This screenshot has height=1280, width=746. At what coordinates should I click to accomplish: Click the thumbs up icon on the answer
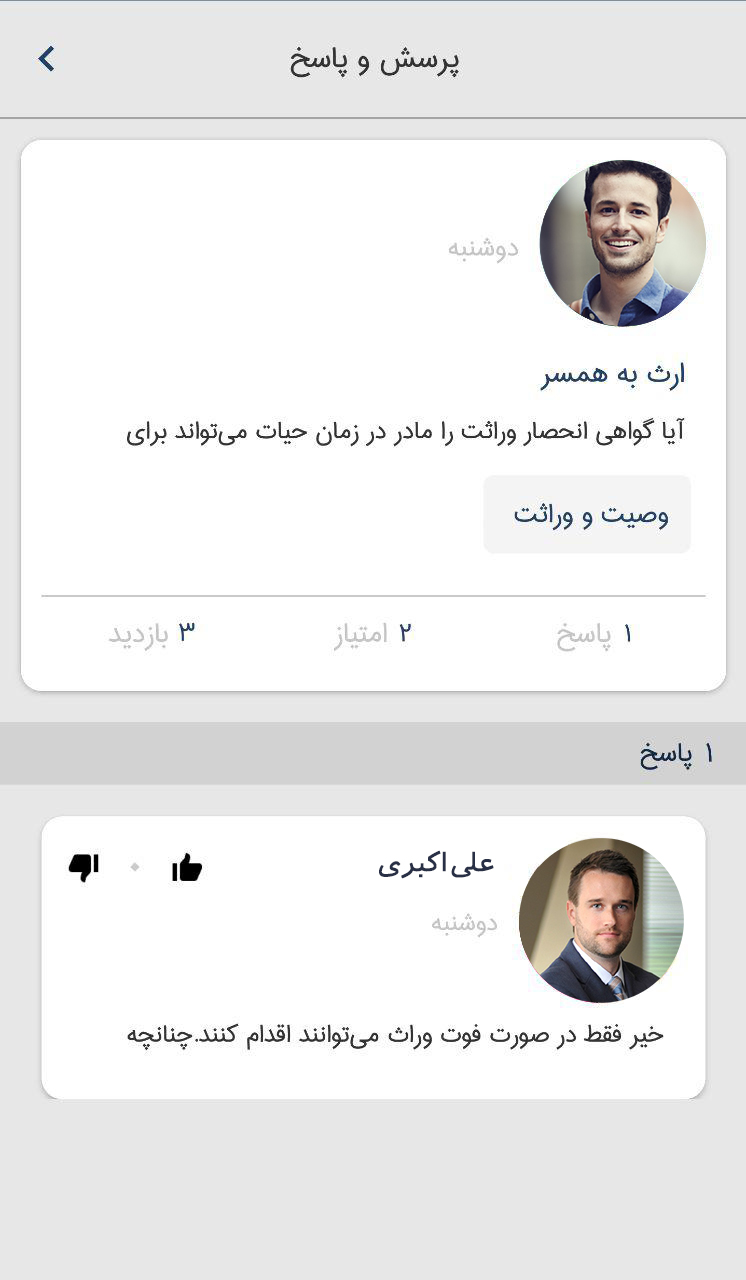pyautogui.click(x=188, y=868)
